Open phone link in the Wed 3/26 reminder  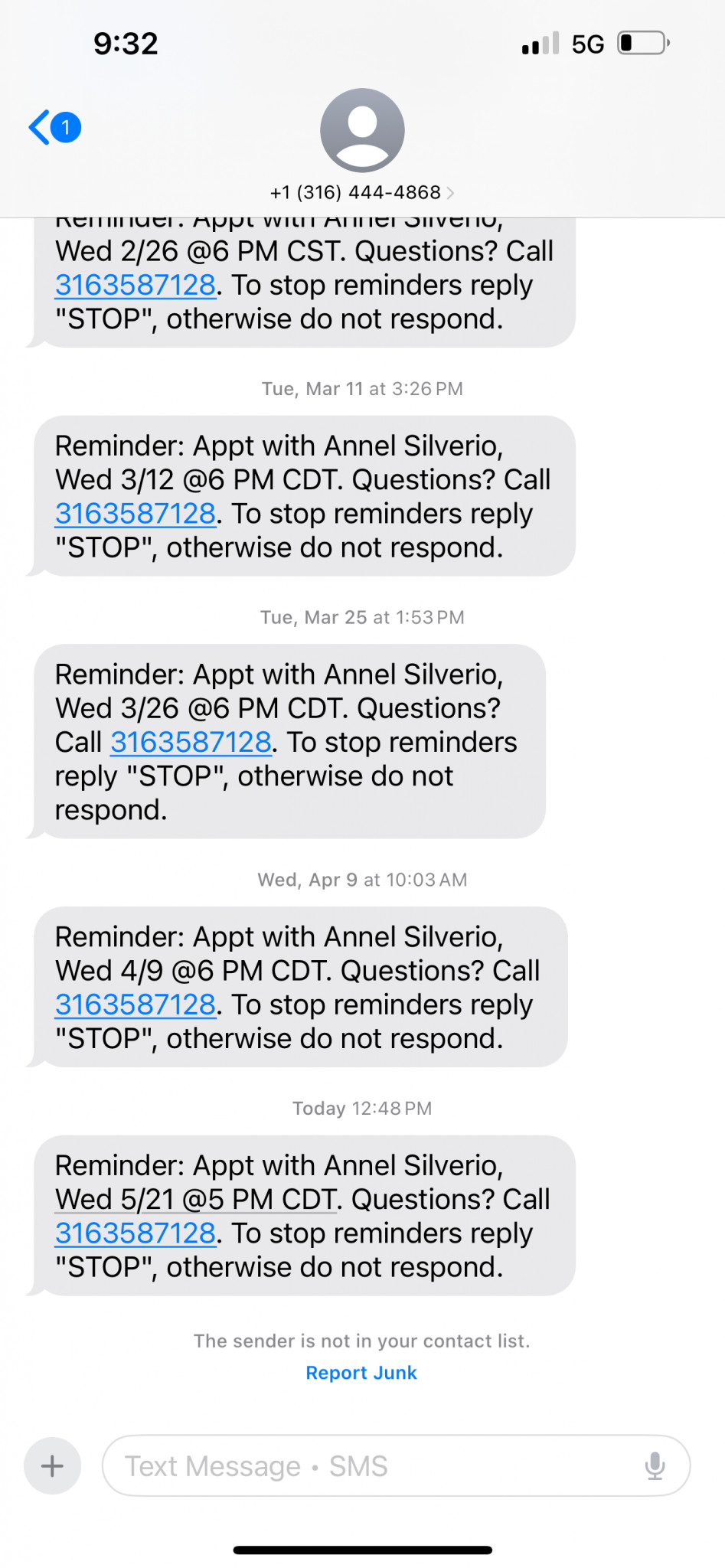click(191, 742)
